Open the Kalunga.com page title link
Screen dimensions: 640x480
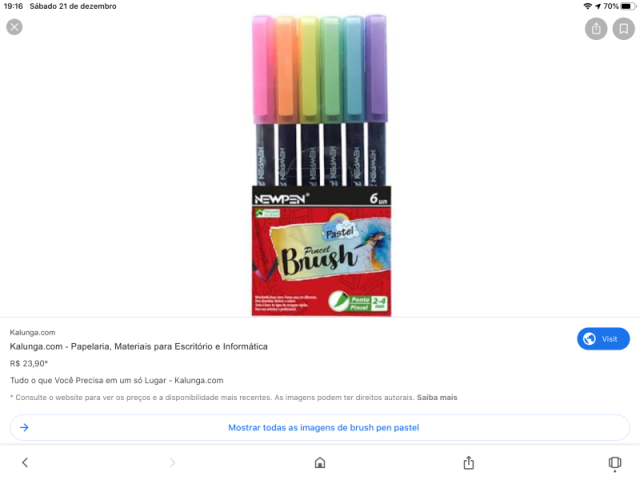[x=139, y=346]
